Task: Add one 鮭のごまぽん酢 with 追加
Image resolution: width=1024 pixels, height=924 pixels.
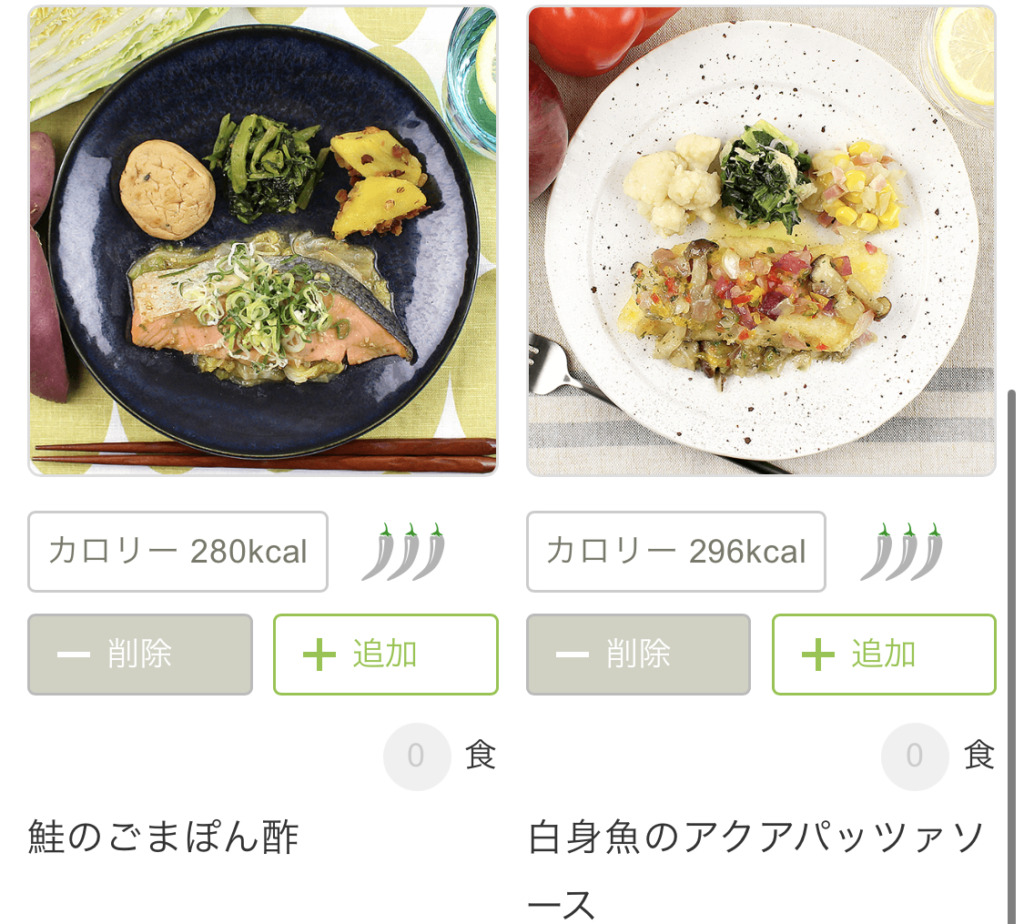Action: (385, 654)
